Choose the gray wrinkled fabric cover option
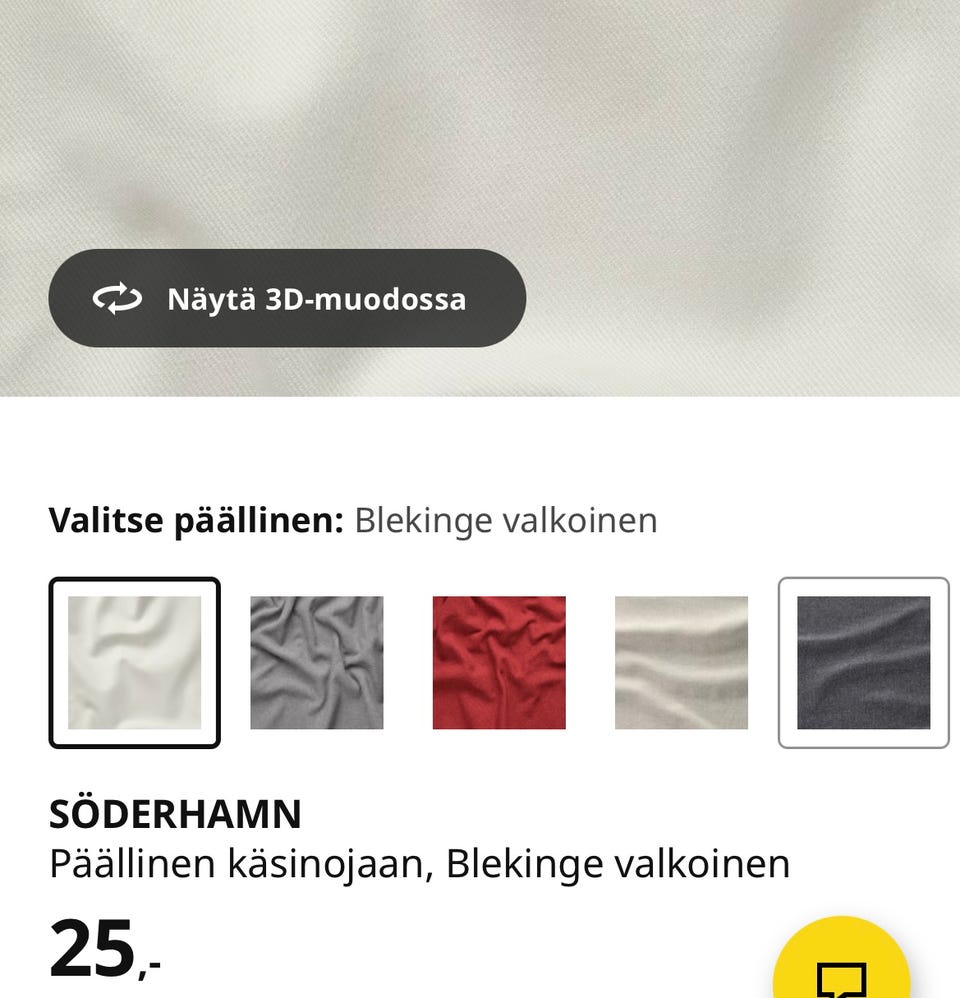The height and width of the screenshot is (998, 960). point(316,660)
